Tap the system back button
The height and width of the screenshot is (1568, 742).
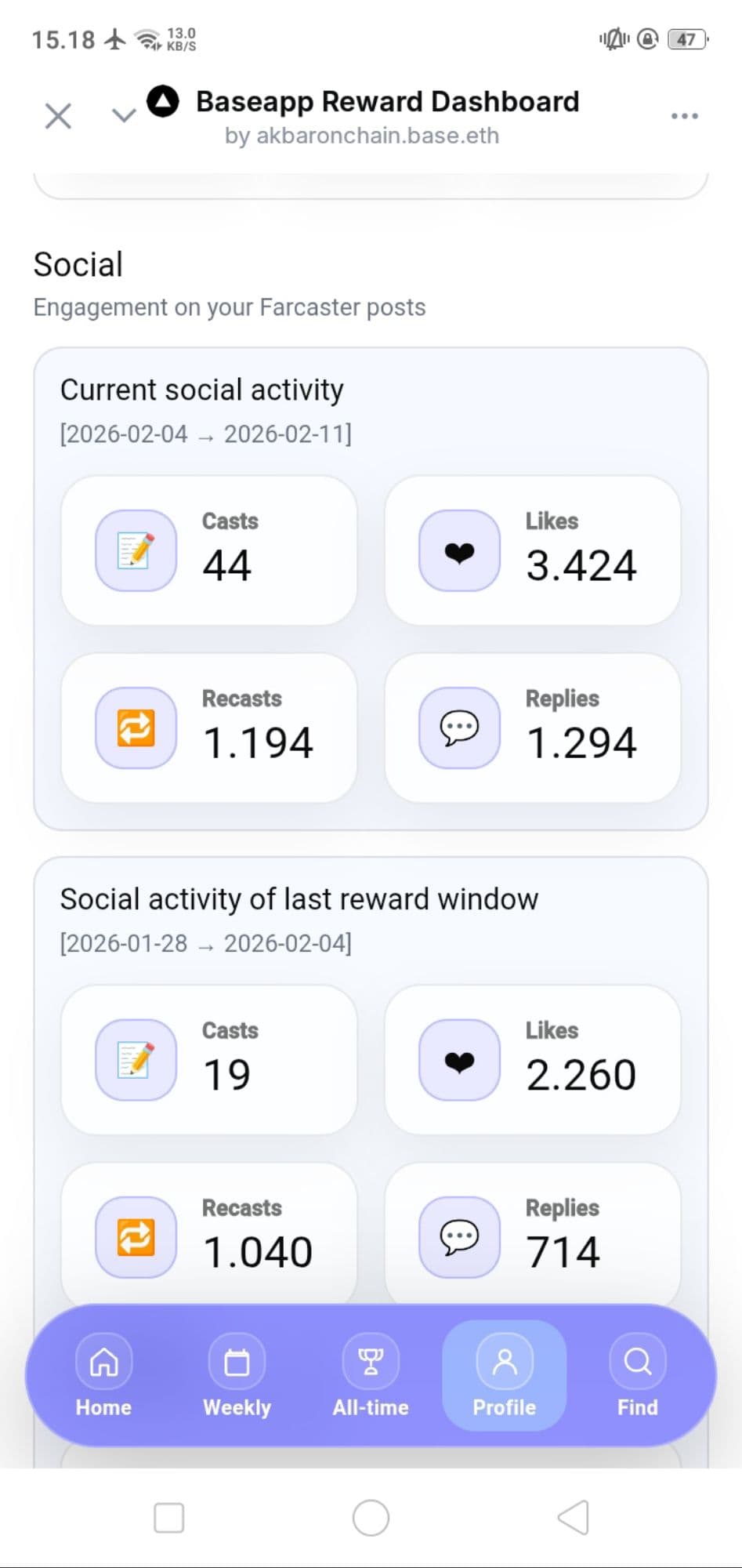tap(574, 1517)
